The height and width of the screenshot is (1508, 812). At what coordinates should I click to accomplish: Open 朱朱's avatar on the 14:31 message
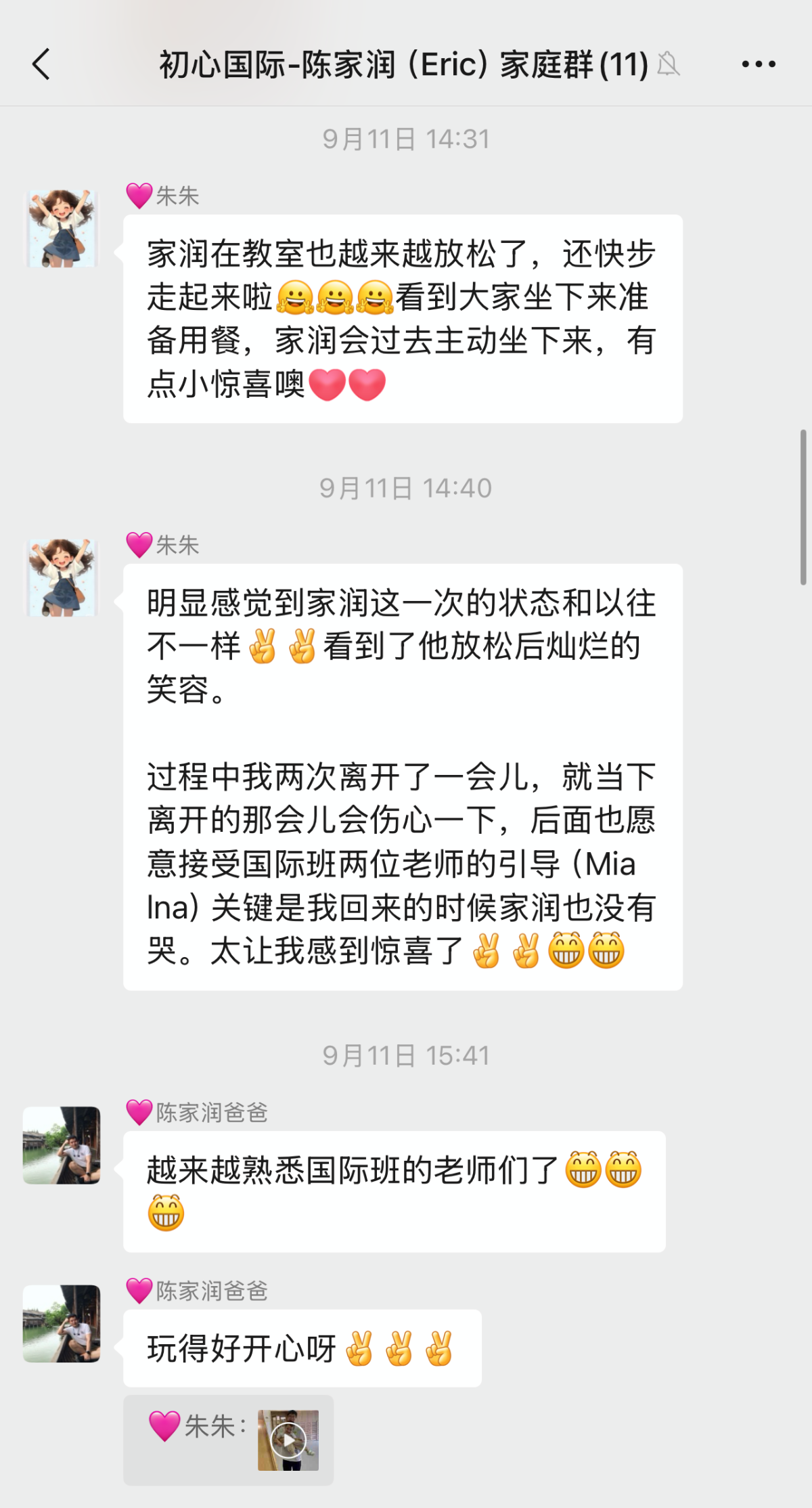click(62, 229)
